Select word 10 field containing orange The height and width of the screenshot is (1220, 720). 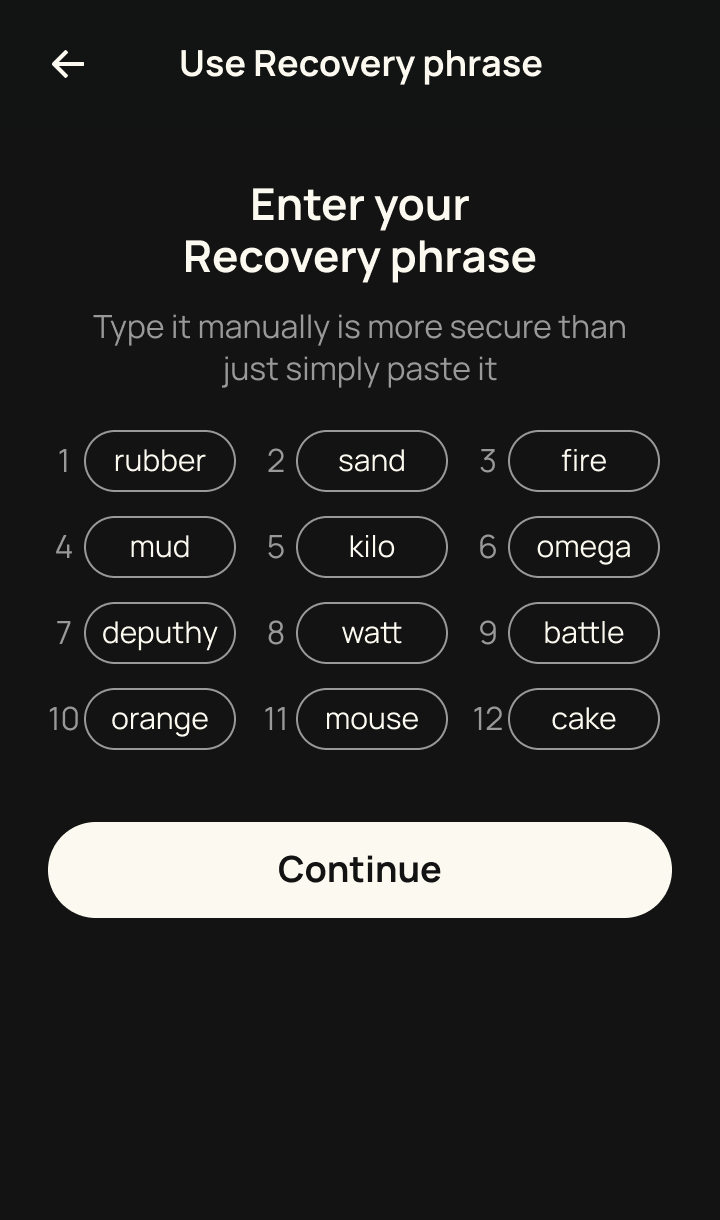click(x=160, y=719)
